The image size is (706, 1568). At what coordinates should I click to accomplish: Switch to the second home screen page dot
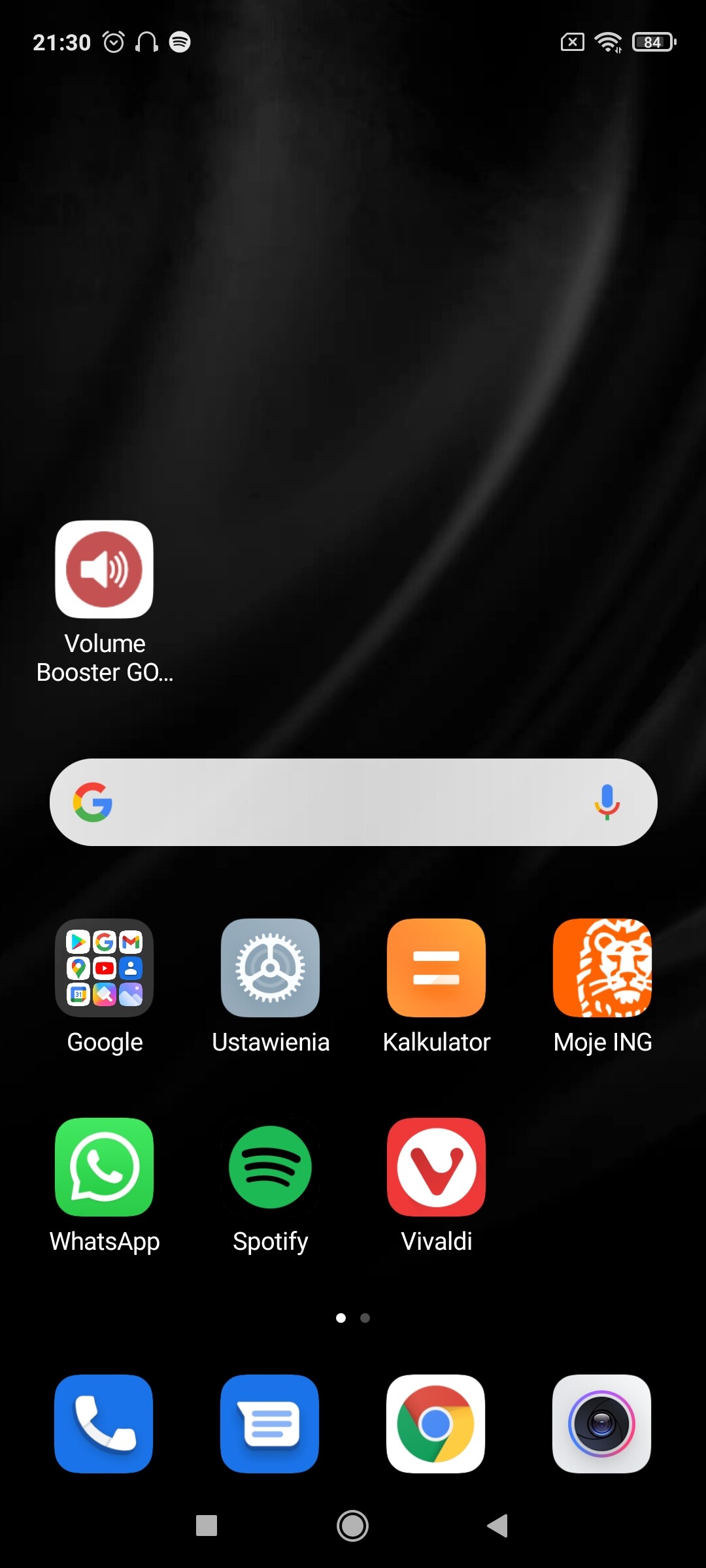(365, 1318)
